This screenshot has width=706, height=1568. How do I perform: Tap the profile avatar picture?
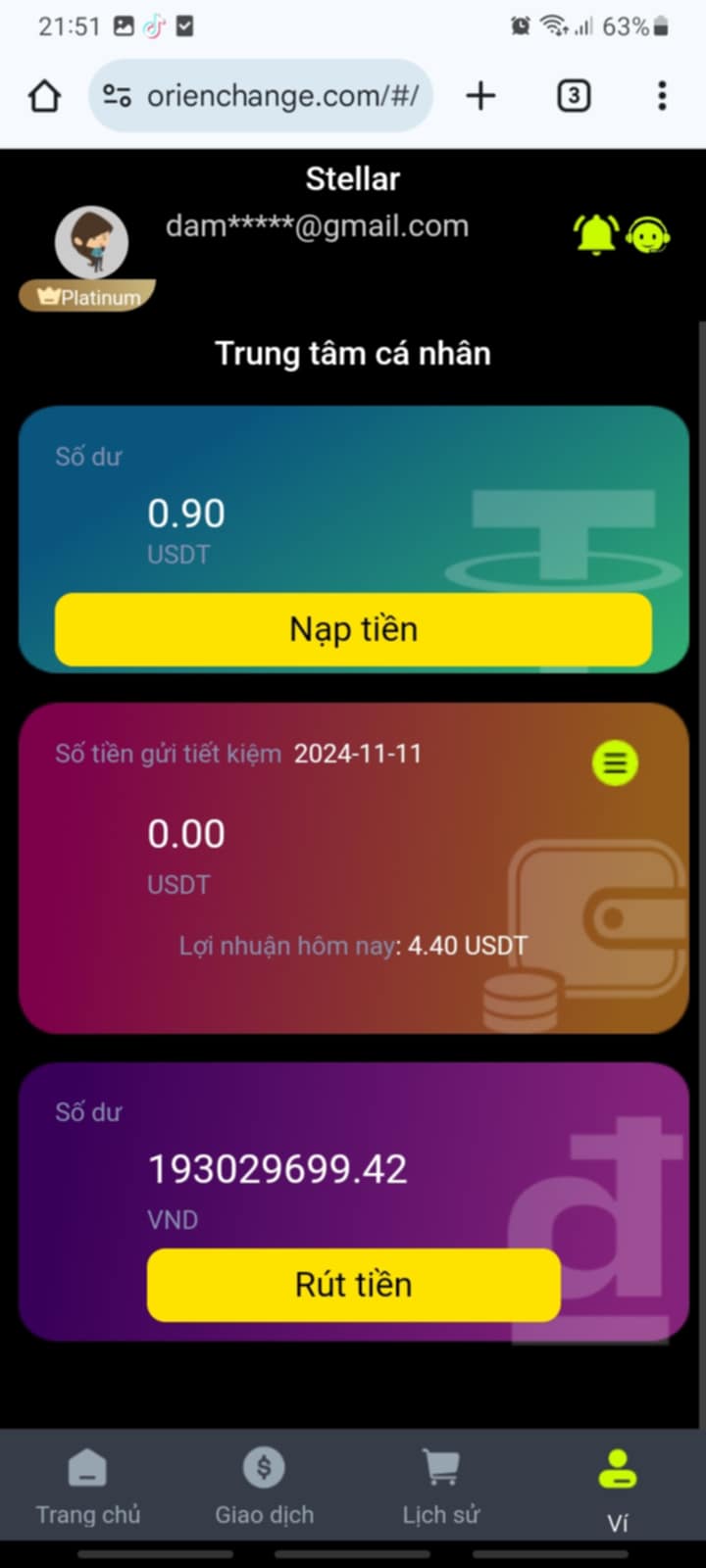[x=91, y=242]
